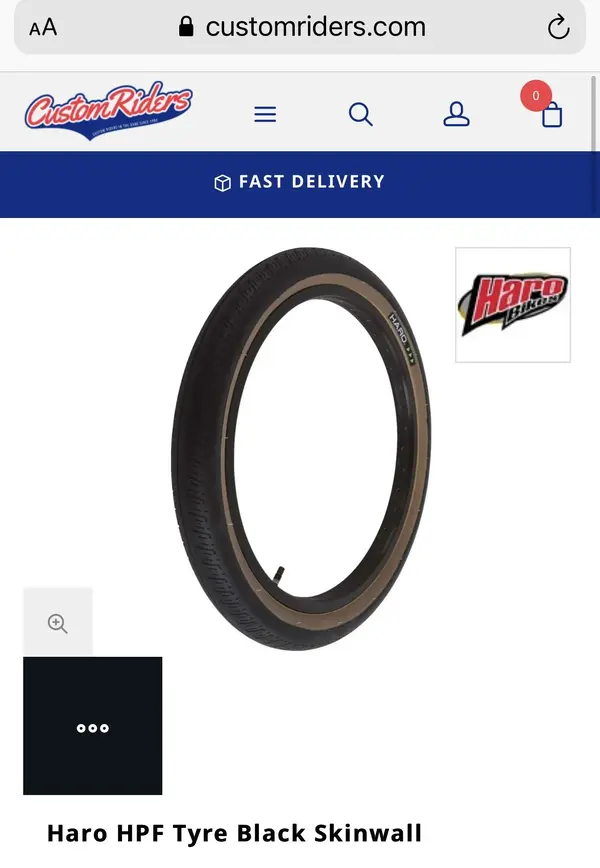Open more product images thumbnail
600x868 pixels.
point(93,727)
